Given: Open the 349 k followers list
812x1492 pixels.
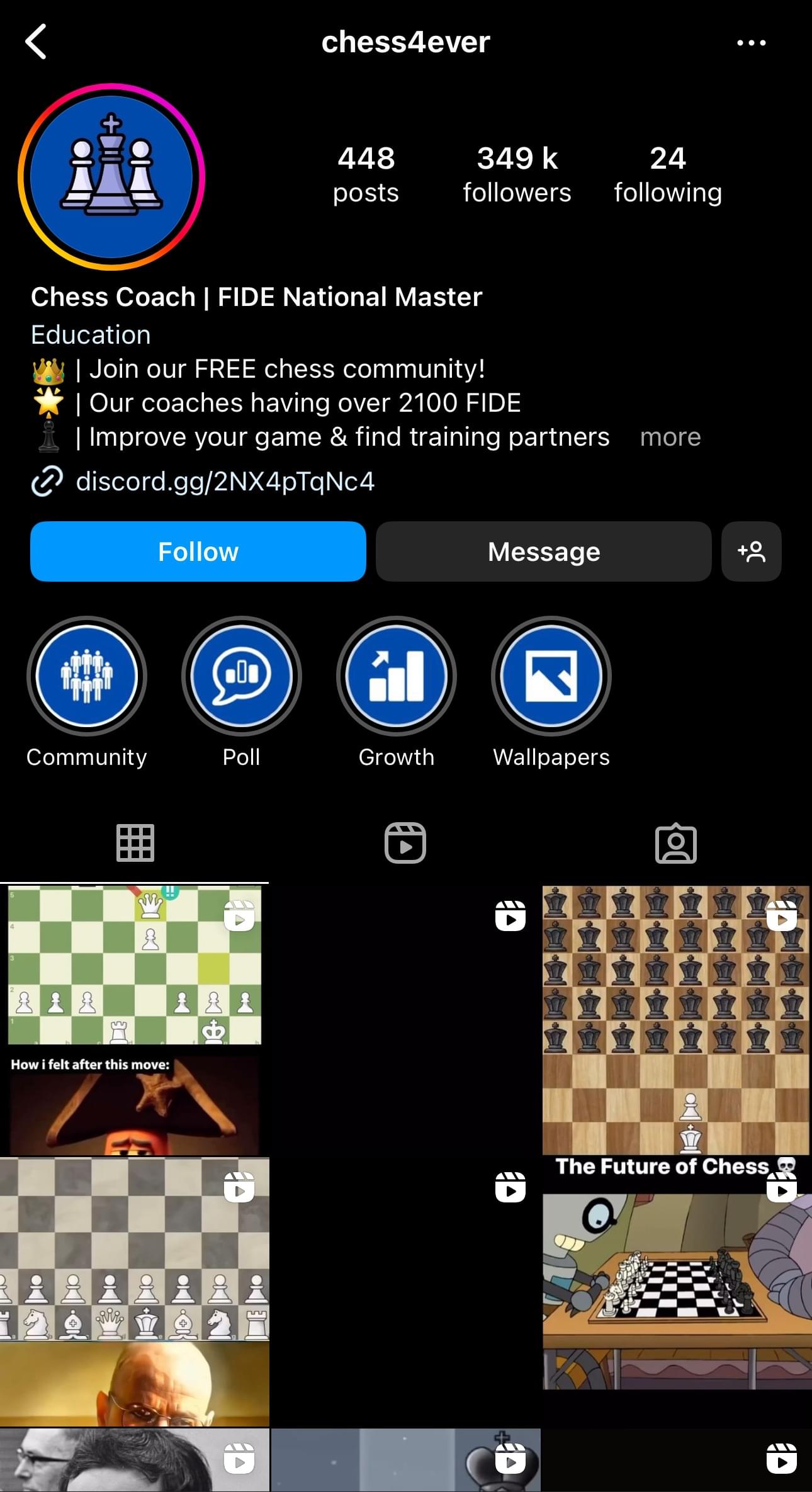Looking at the screenshot, I should 517,174.
